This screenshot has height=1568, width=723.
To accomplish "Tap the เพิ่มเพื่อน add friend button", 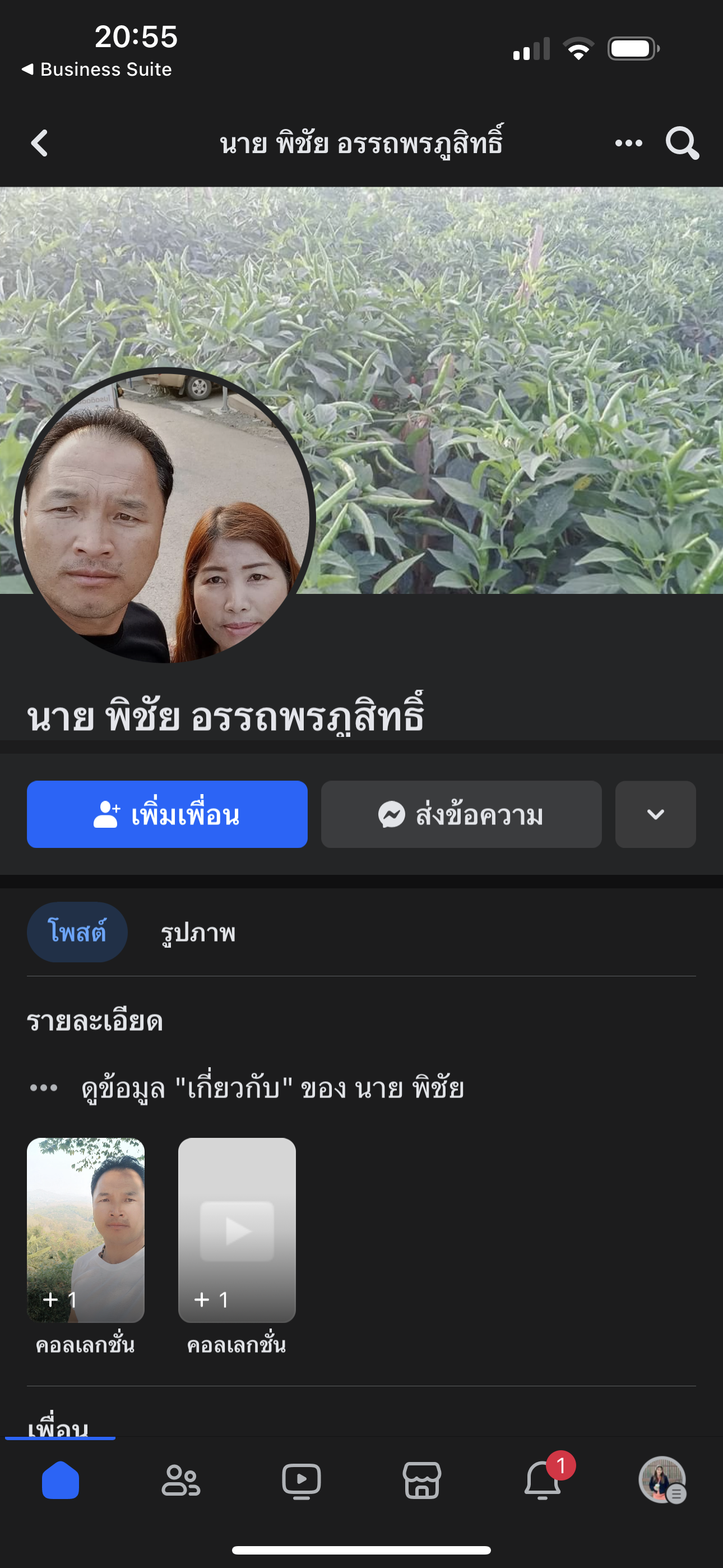I will [x=167, y=814].
